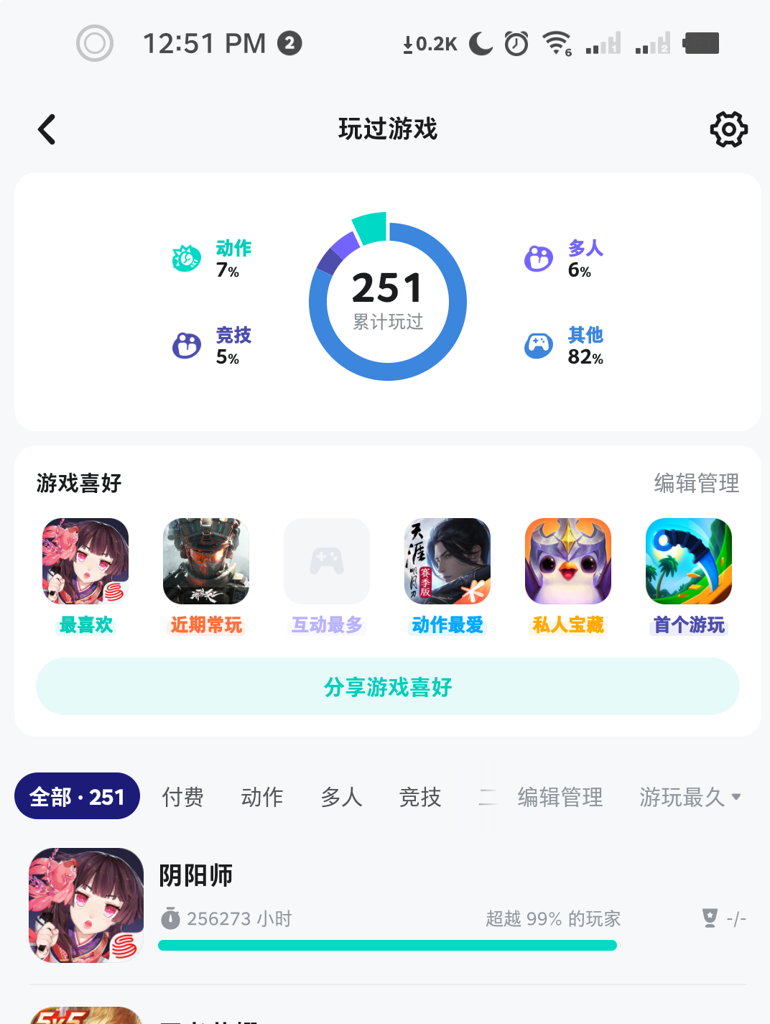Open the settings gear icon
Image resolution: width=770 pixels, height=1024 pixels.
[x=728, y=130]
